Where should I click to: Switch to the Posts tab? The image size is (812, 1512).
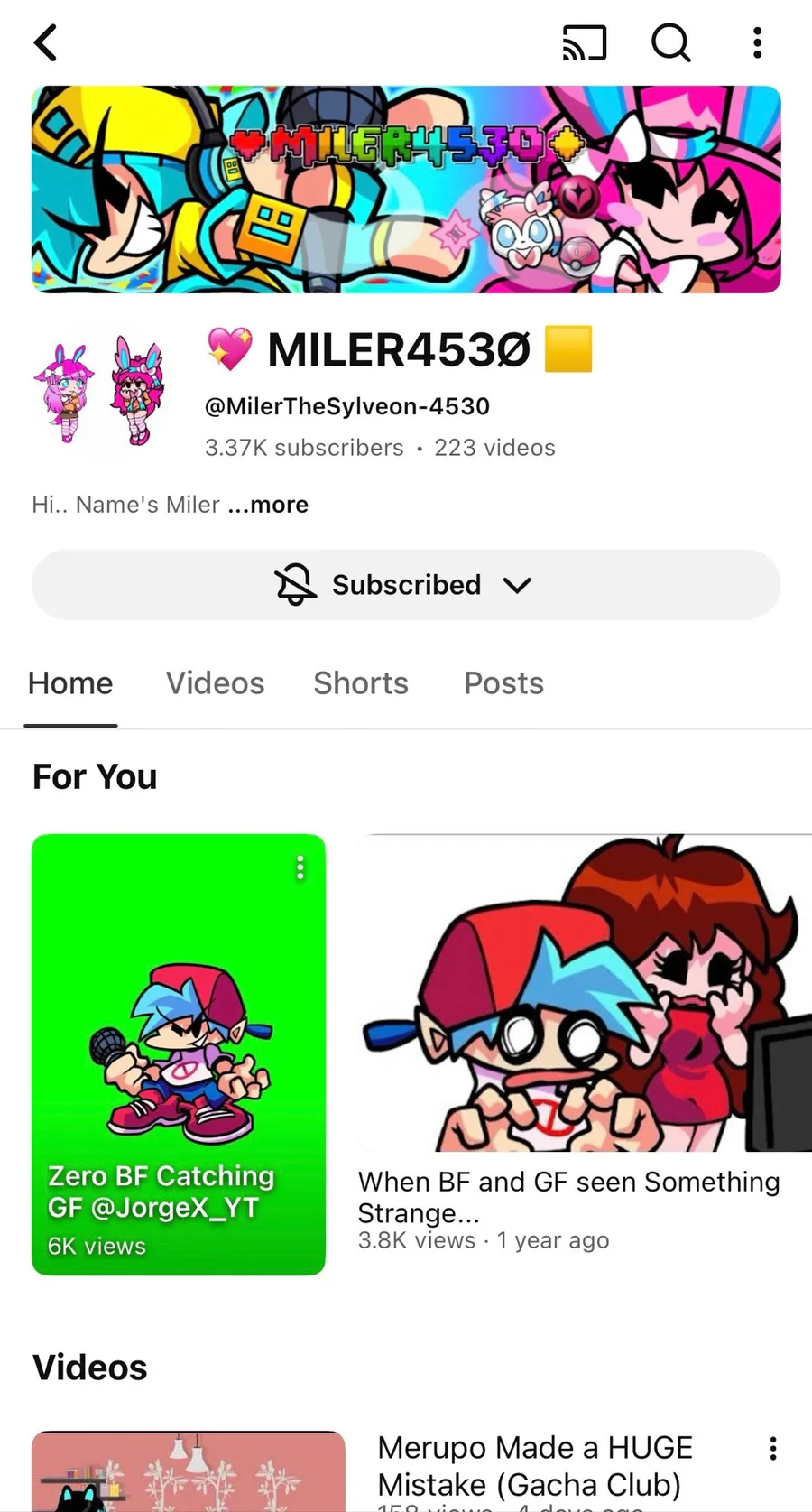[x=503, y=683]
